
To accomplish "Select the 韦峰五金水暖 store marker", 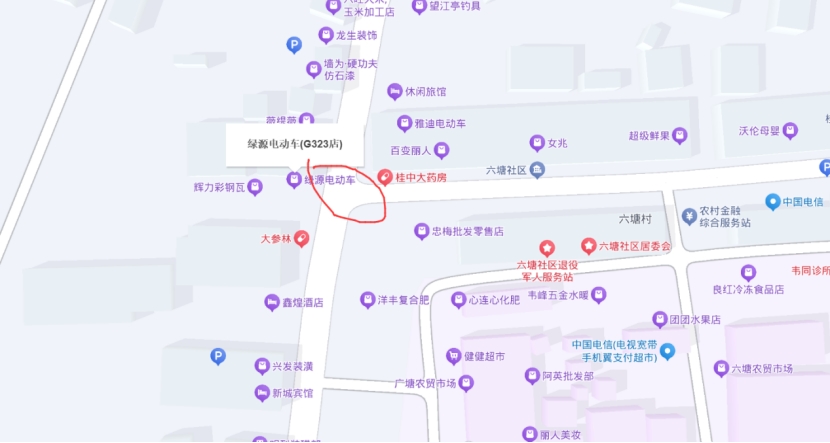I will point(598,295).
